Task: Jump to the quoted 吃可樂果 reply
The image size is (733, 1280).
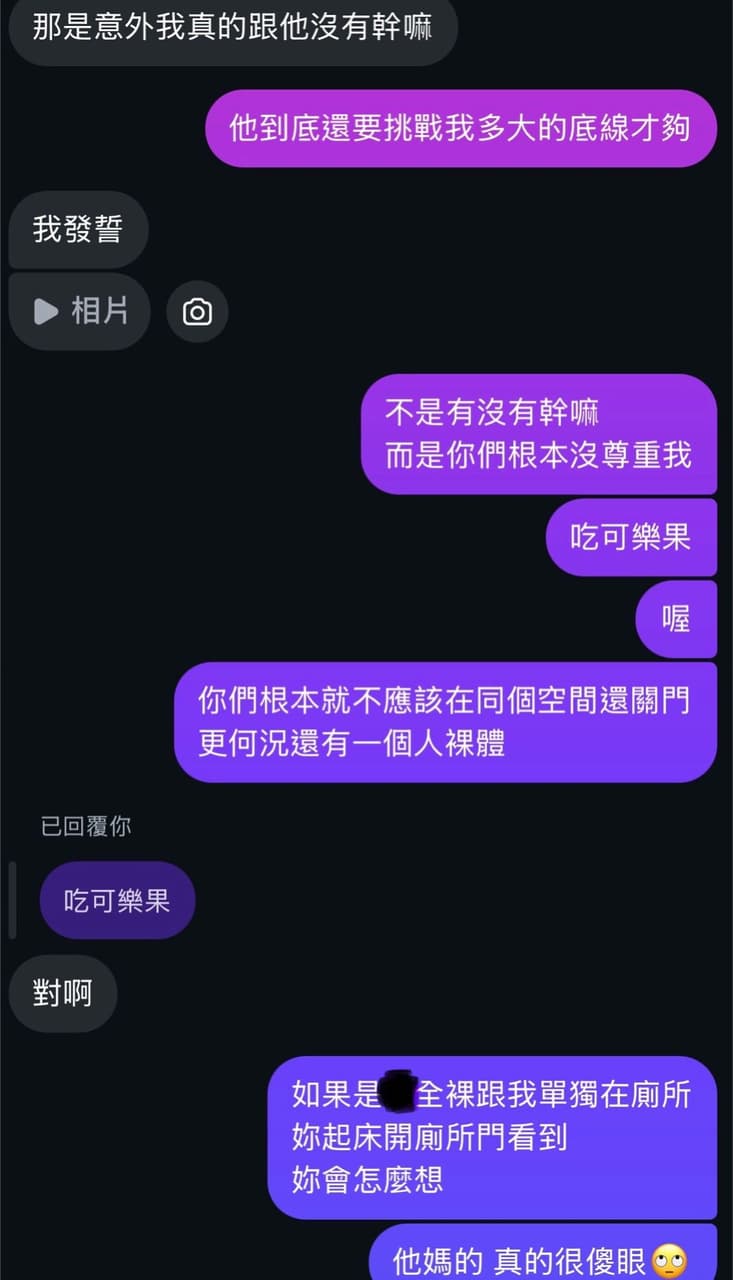Action: [117, 900]
